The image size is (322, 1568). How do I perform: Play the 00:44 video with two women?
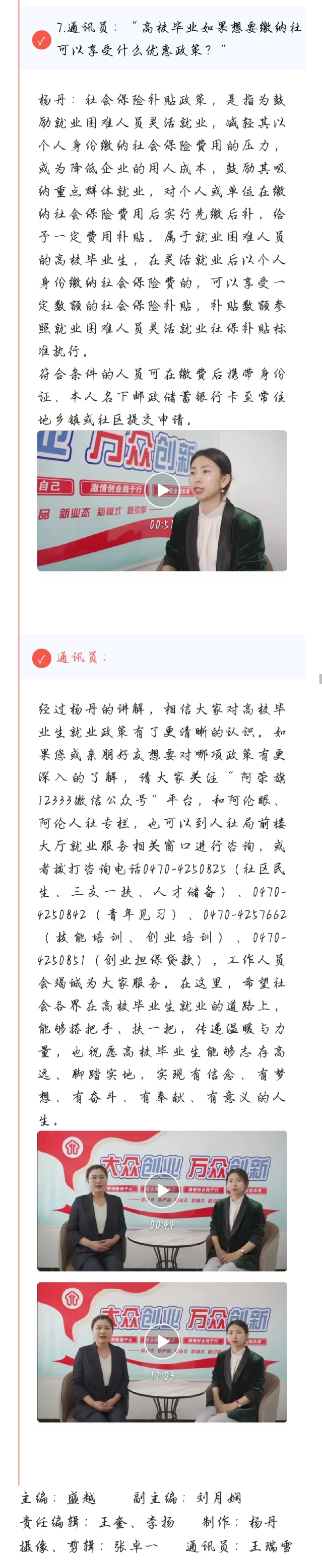click(162, 1189)
